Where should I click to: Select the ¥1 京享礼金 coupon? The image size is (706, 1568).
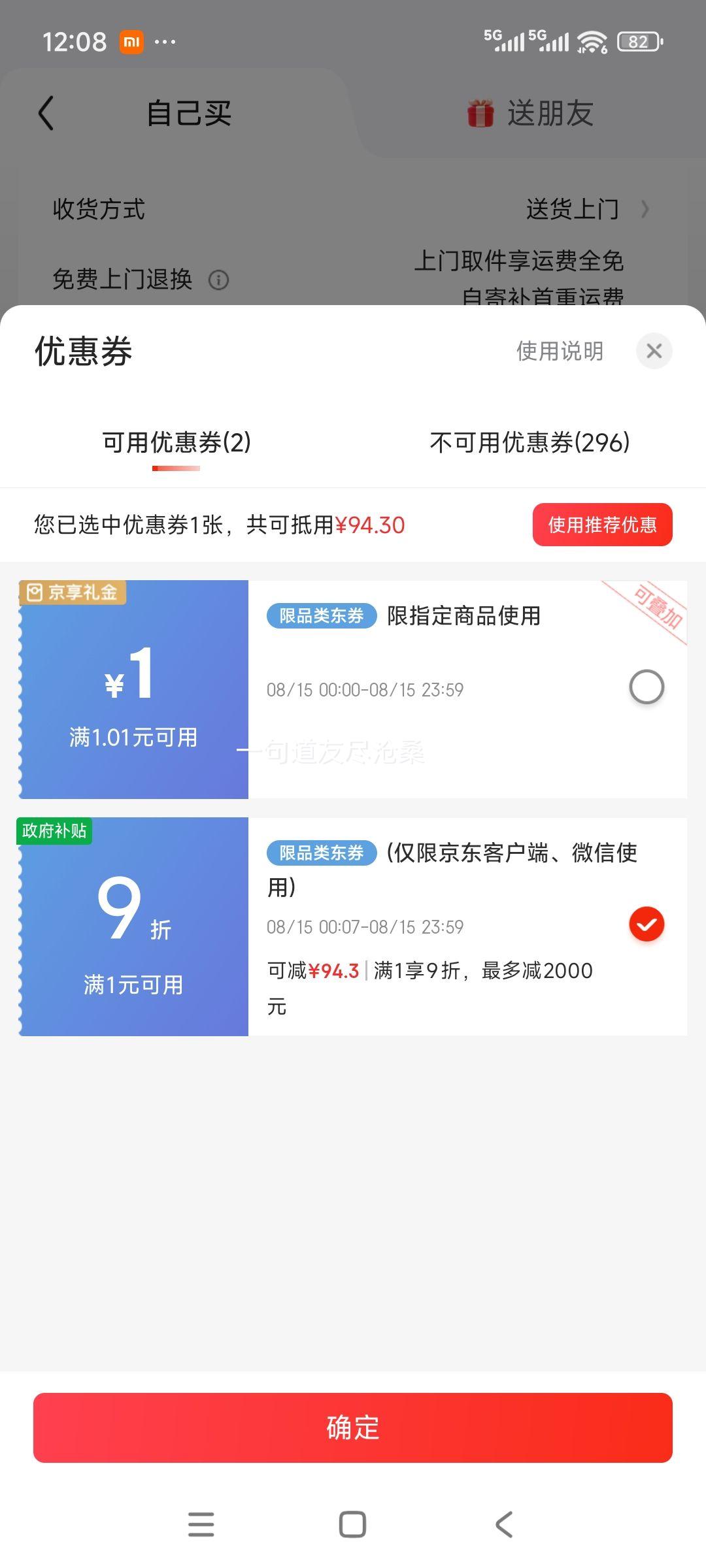pos(647,687)
